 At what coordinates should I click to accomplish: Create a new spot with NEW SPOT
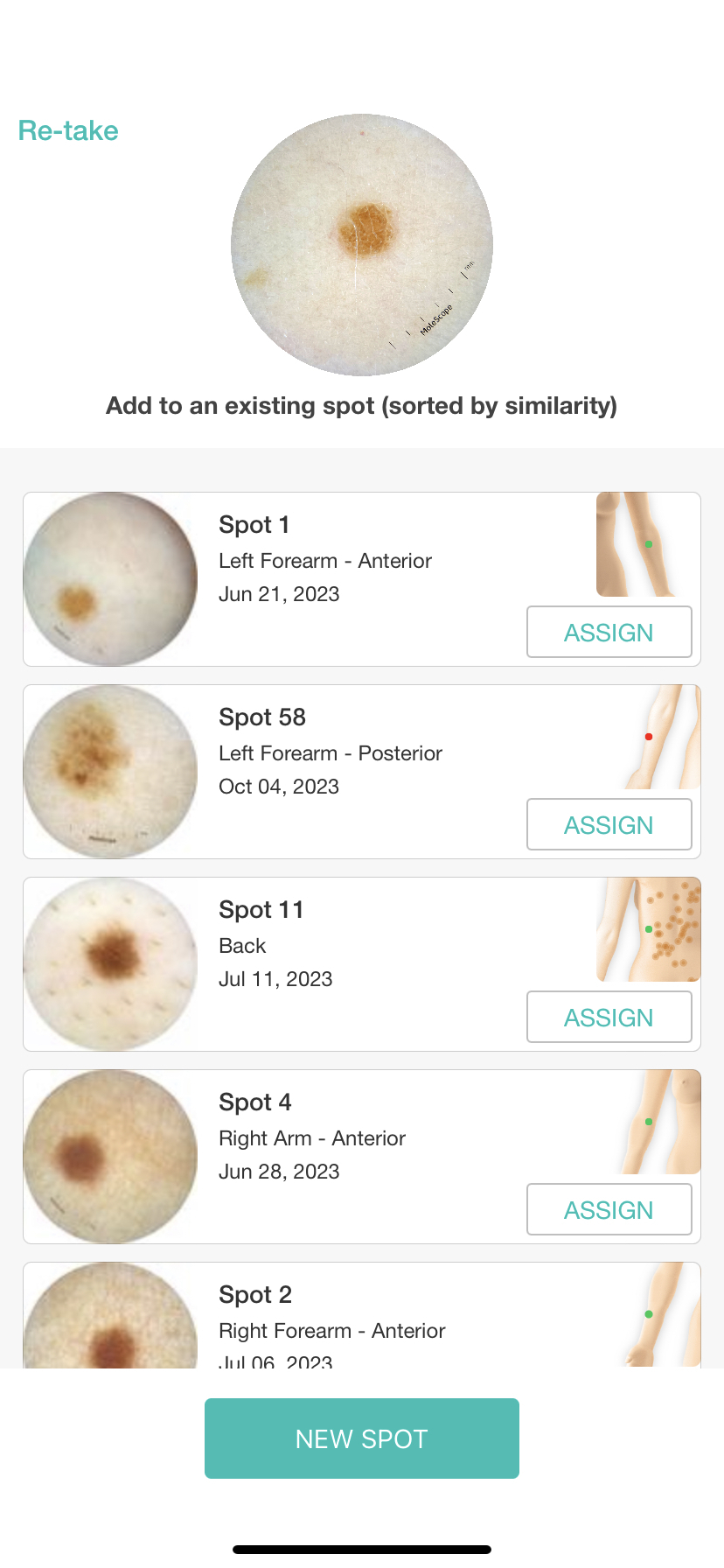coord(361,1438)
